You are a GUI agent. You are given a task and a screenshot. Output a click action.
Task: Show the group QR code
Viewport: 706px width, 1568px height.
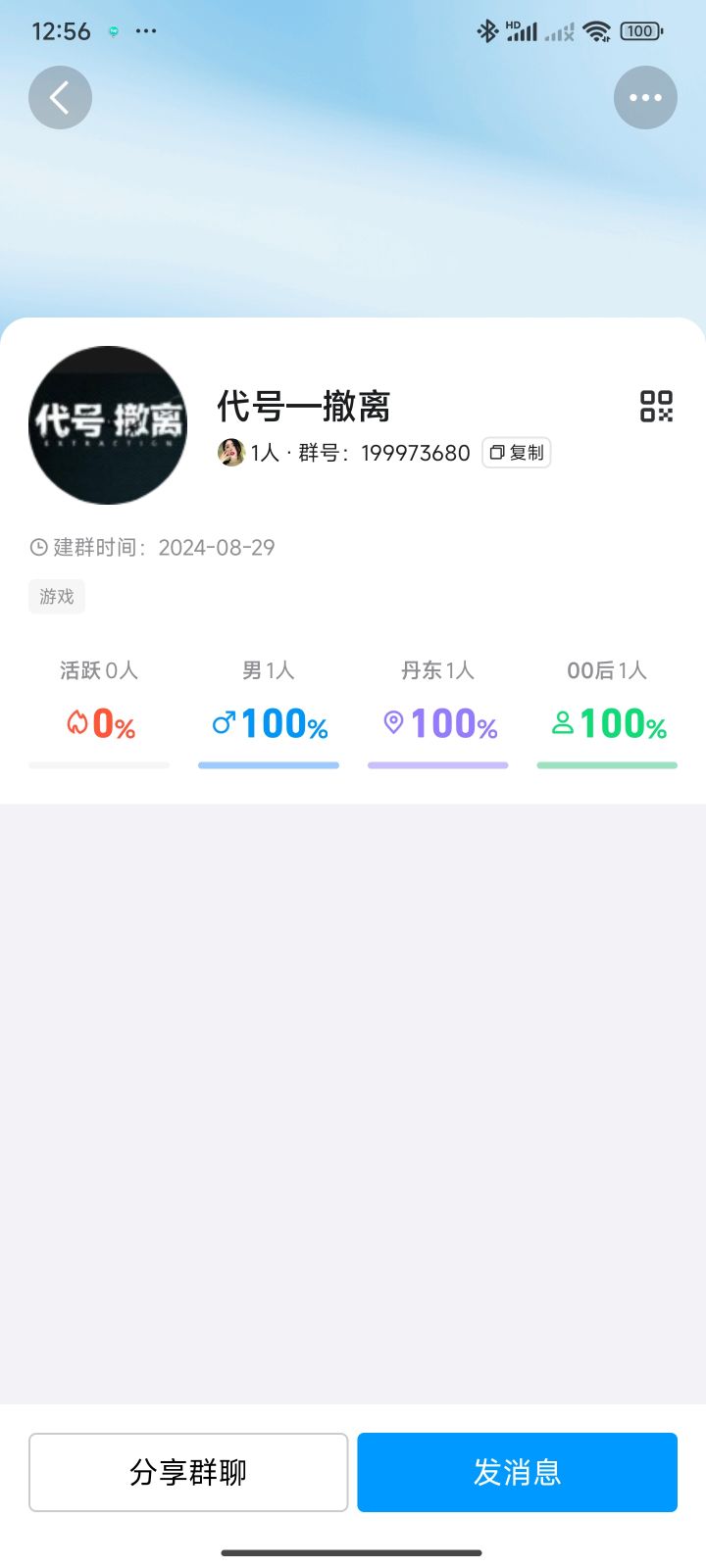pyautogui.click(x=656, y=406)
